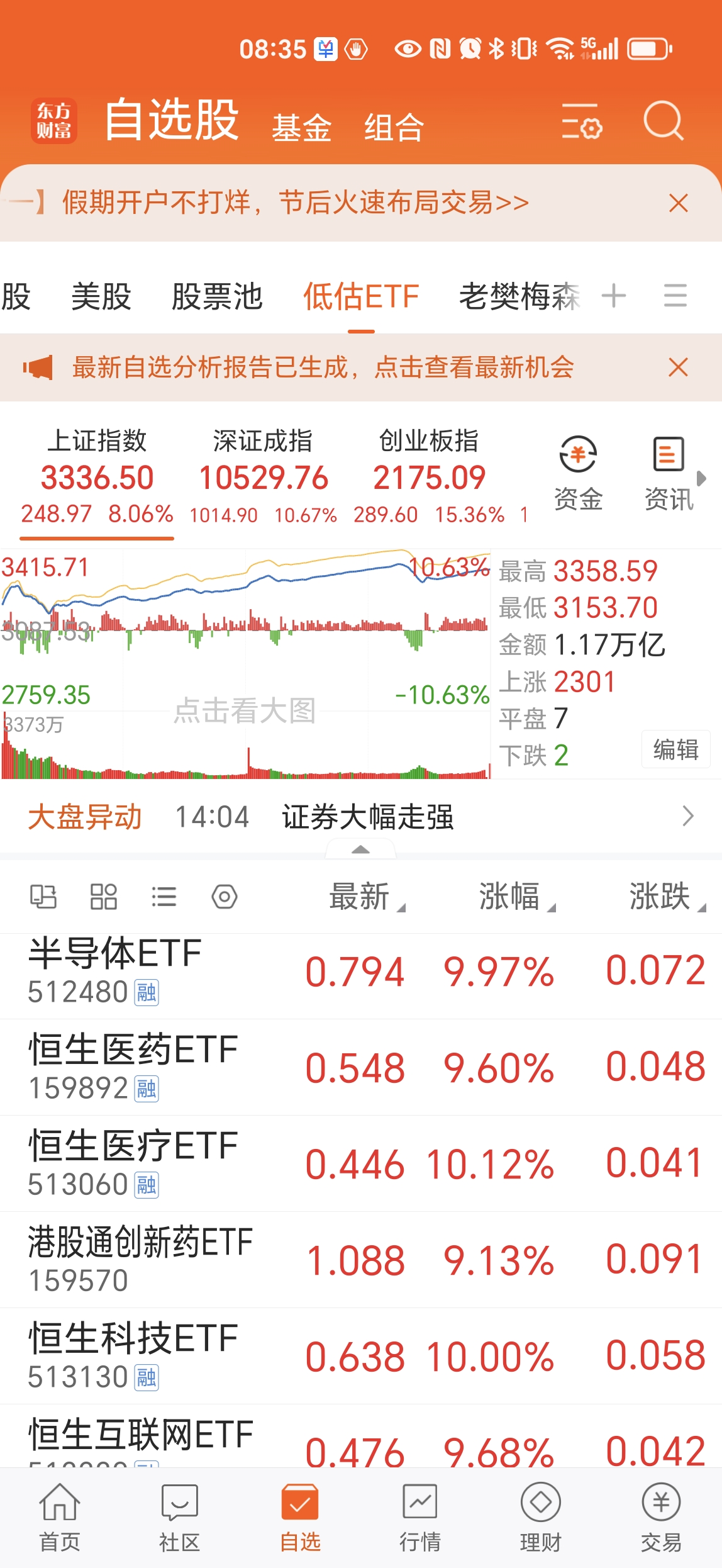Open the 基金 section
The height and width of the screenshot is (1568, 722).
point(302,126)
